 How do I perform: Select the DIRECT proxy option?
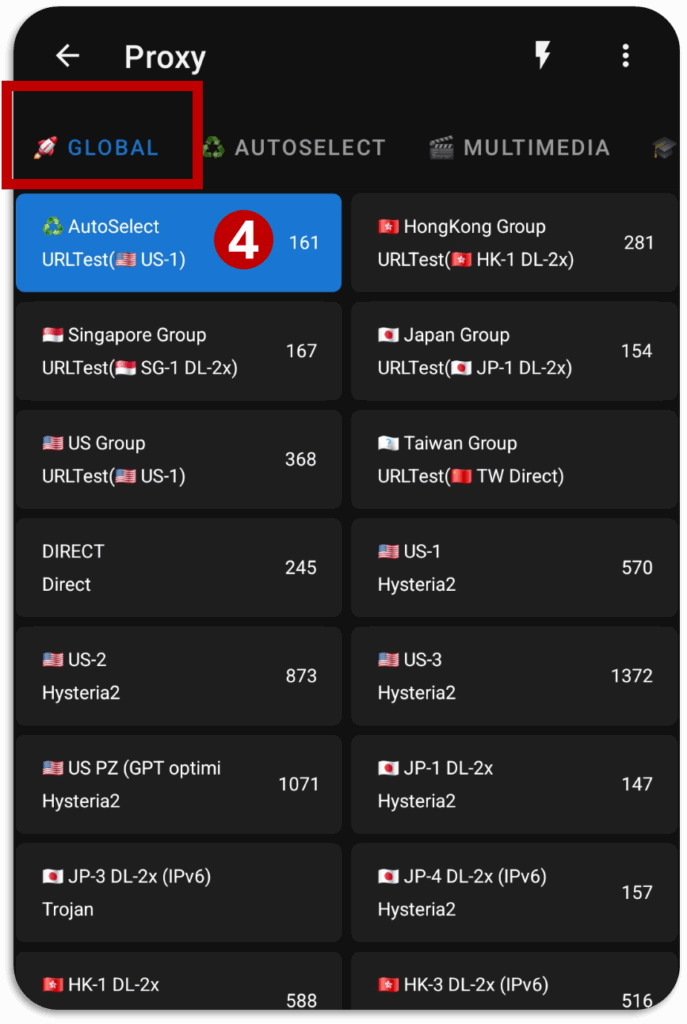point(178,567)
